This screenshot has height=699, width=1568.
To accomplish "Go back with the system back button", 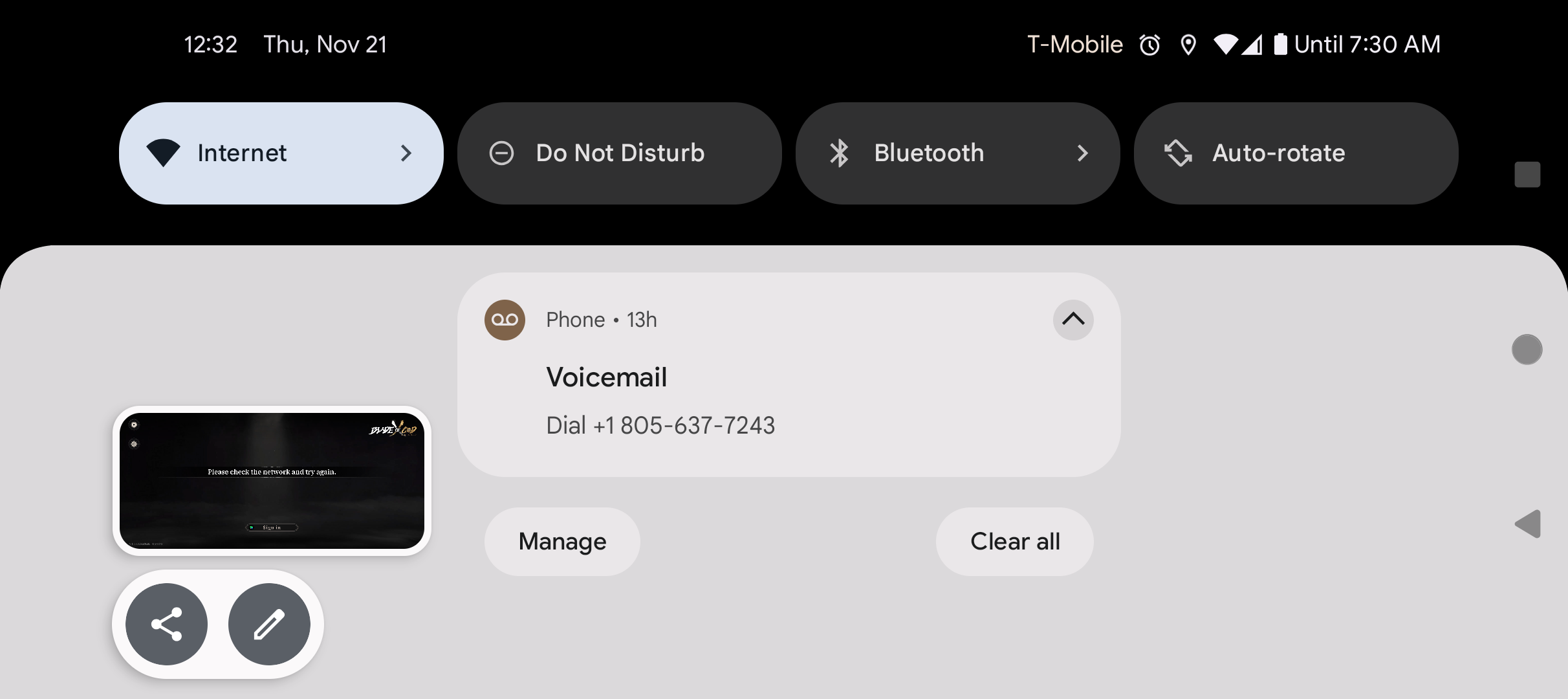I will coord(1528,524).
